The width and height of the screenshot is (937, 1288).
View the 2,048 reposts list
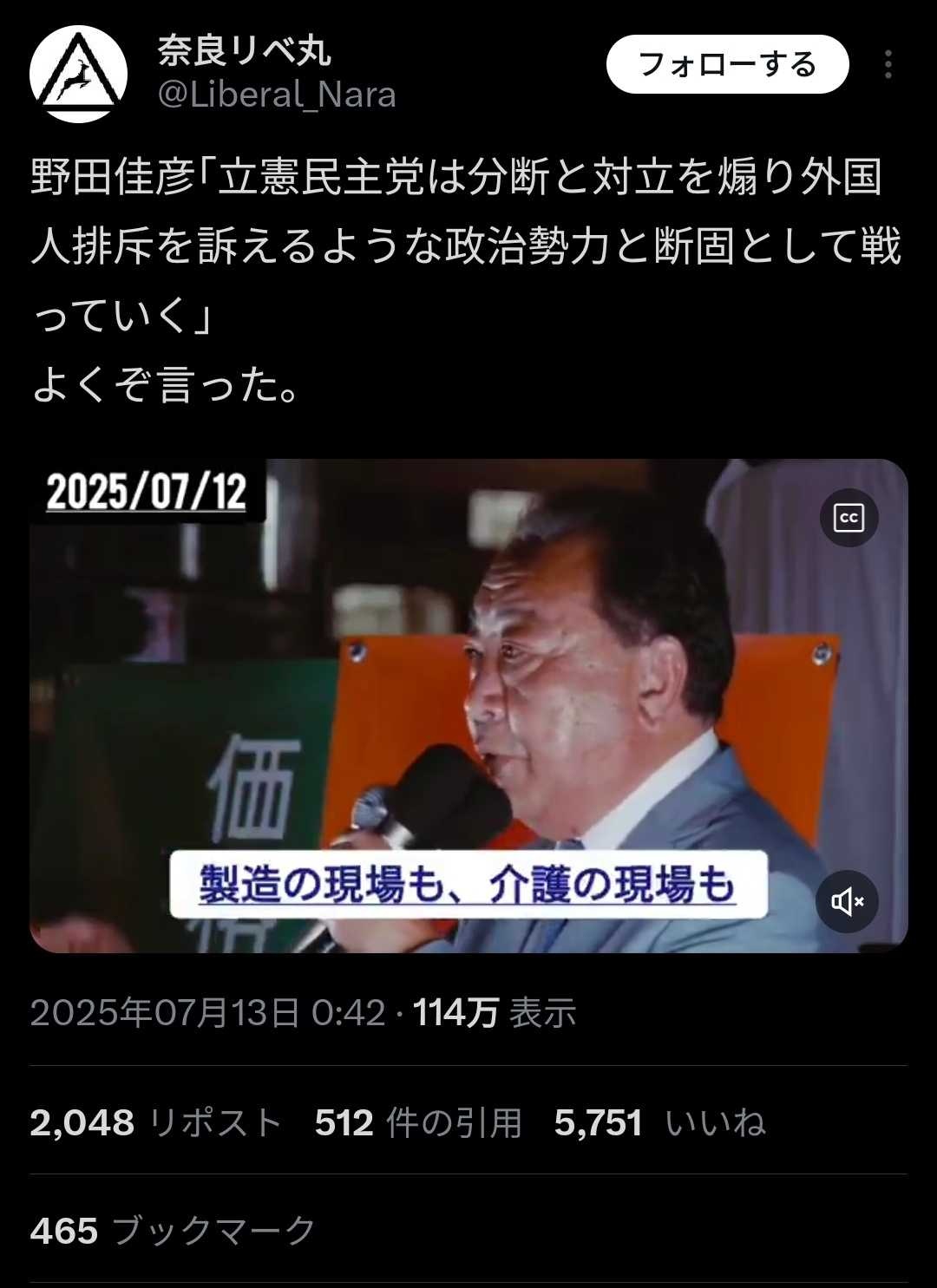pos(156,1123)
